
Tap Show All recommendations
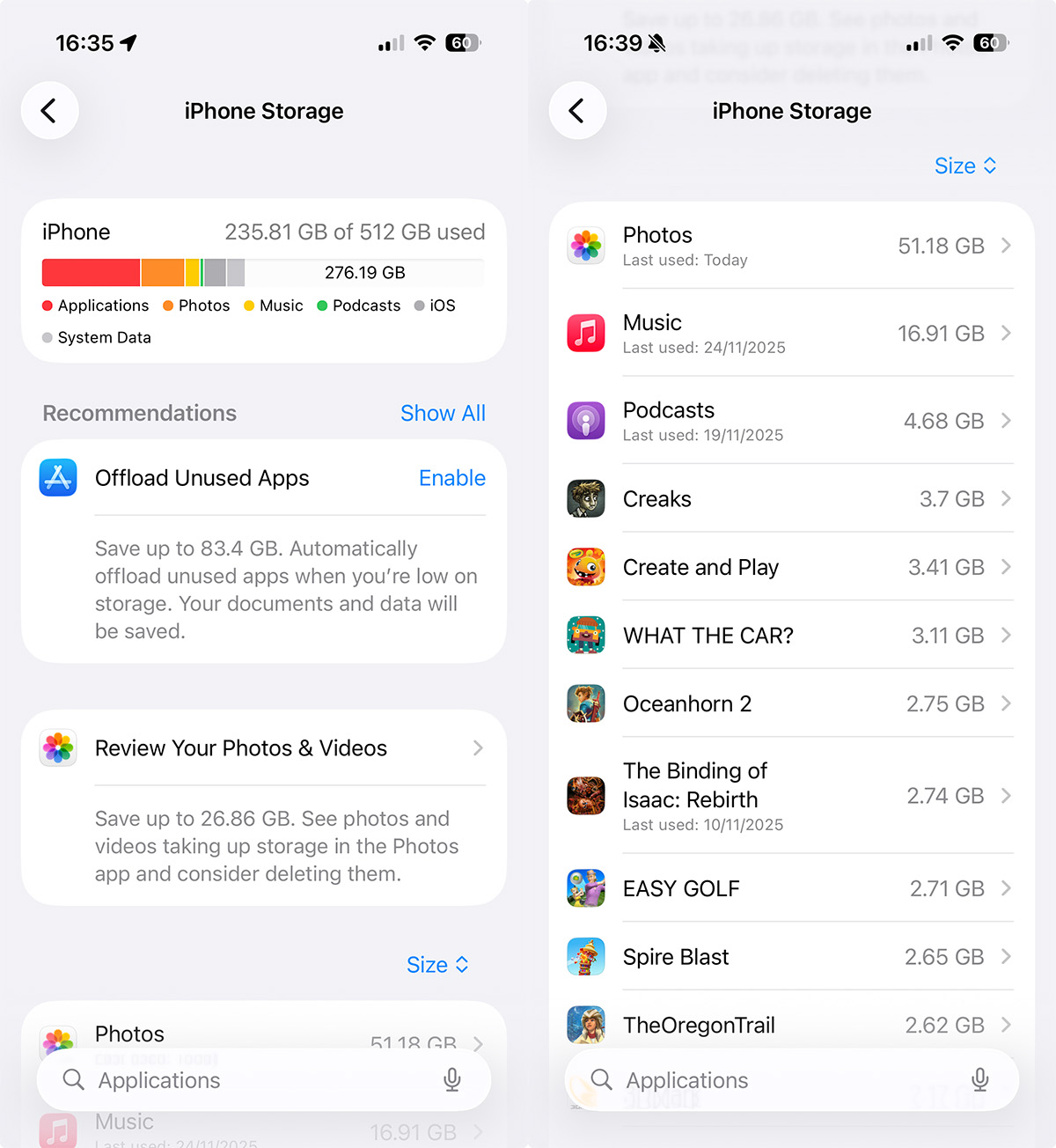tap(443, 413)
